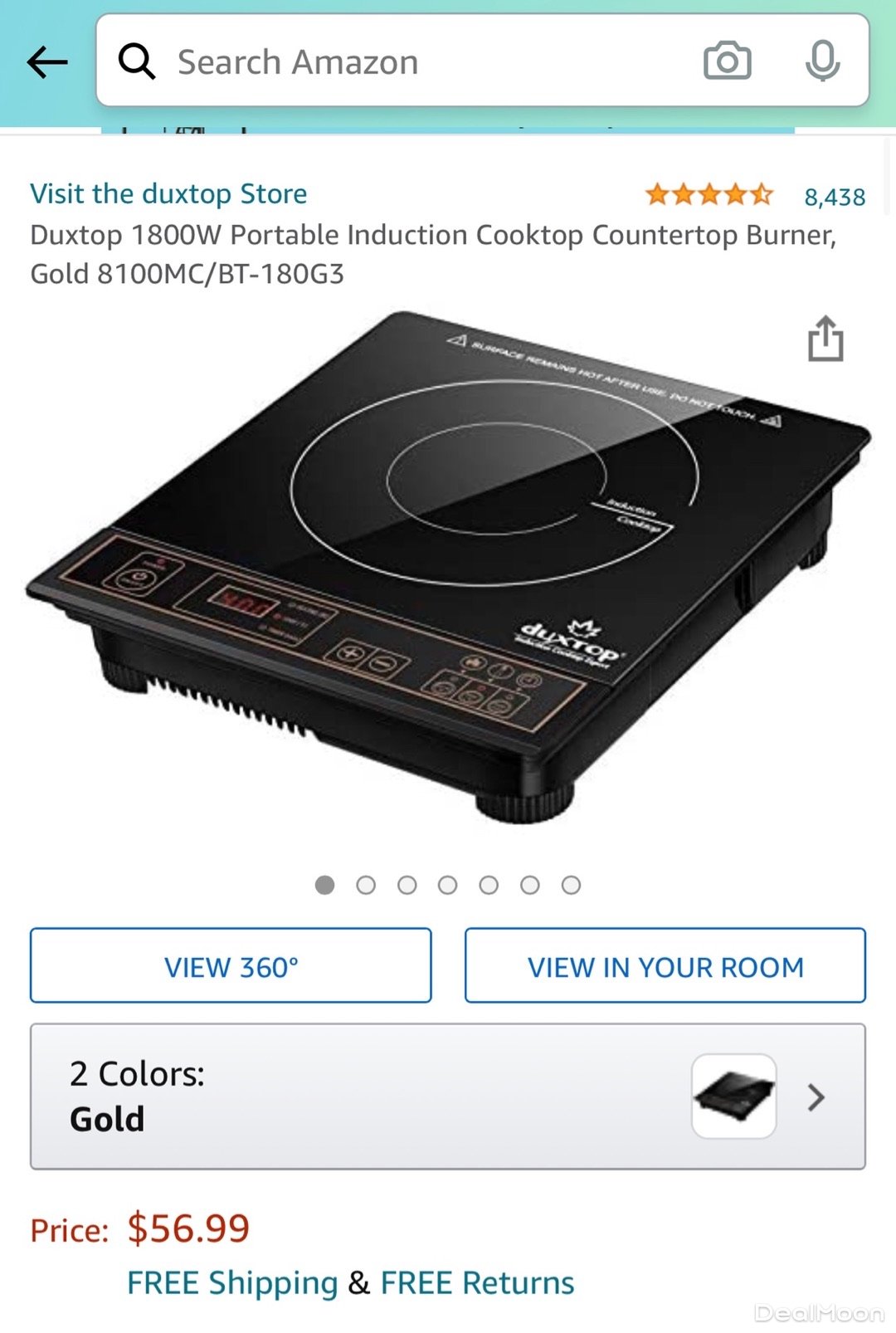Share this product
The width and height of the screenshot is (896, 1333).
click(825, 339)
